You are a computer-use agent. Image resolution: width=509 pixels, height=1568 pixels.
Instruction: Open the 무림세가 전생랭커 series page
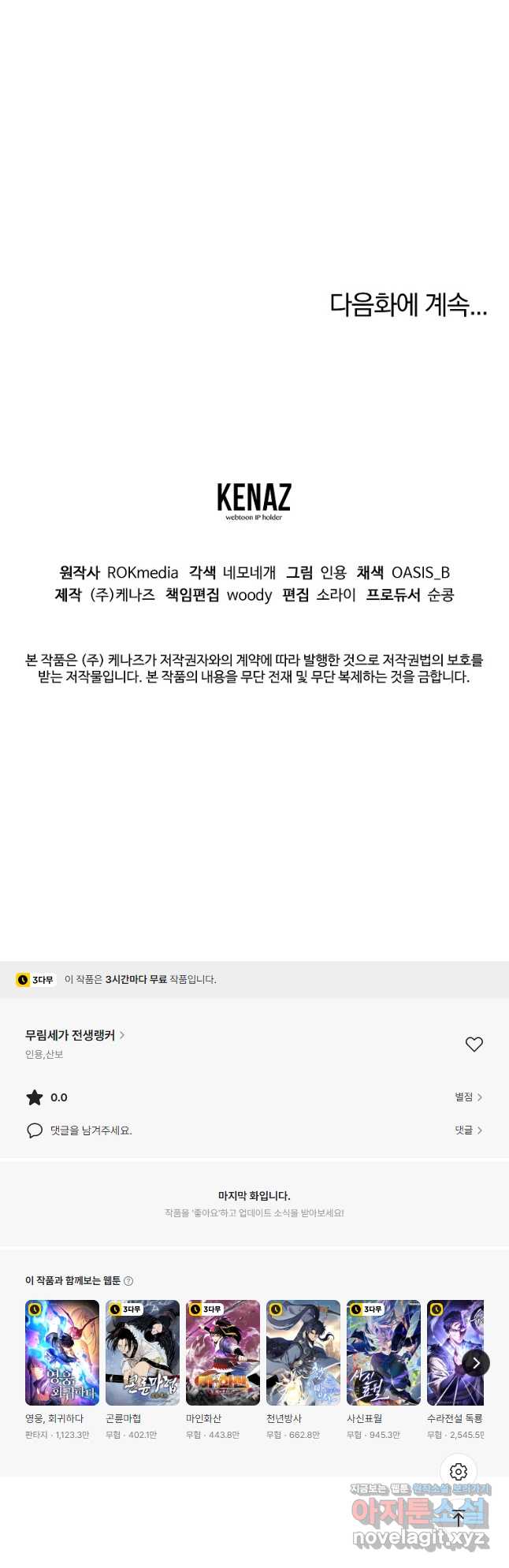click(x=74, y=1035)
